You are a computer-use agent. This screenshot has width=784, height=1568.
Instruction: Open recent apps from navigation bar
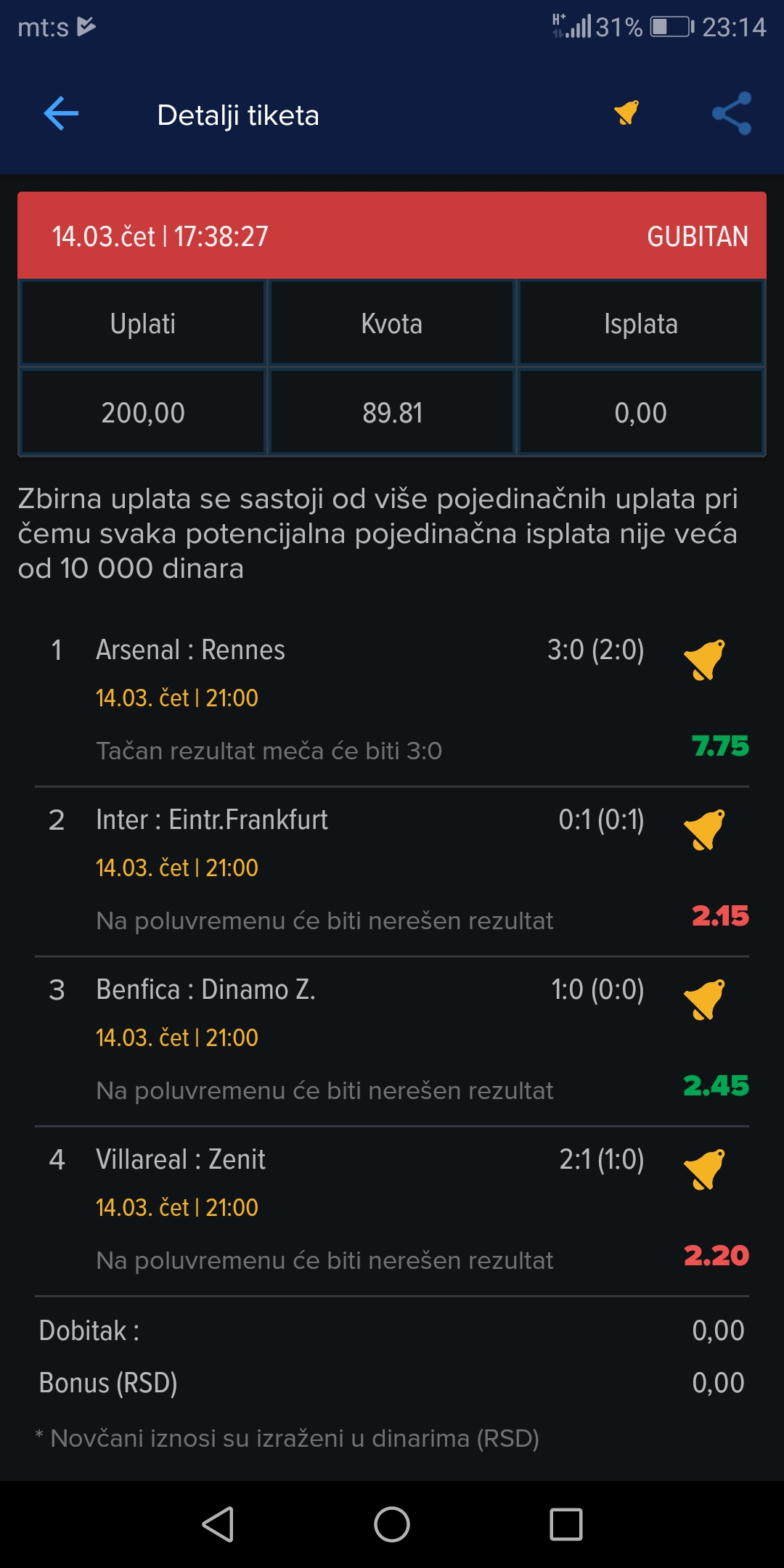point(566,1524)
